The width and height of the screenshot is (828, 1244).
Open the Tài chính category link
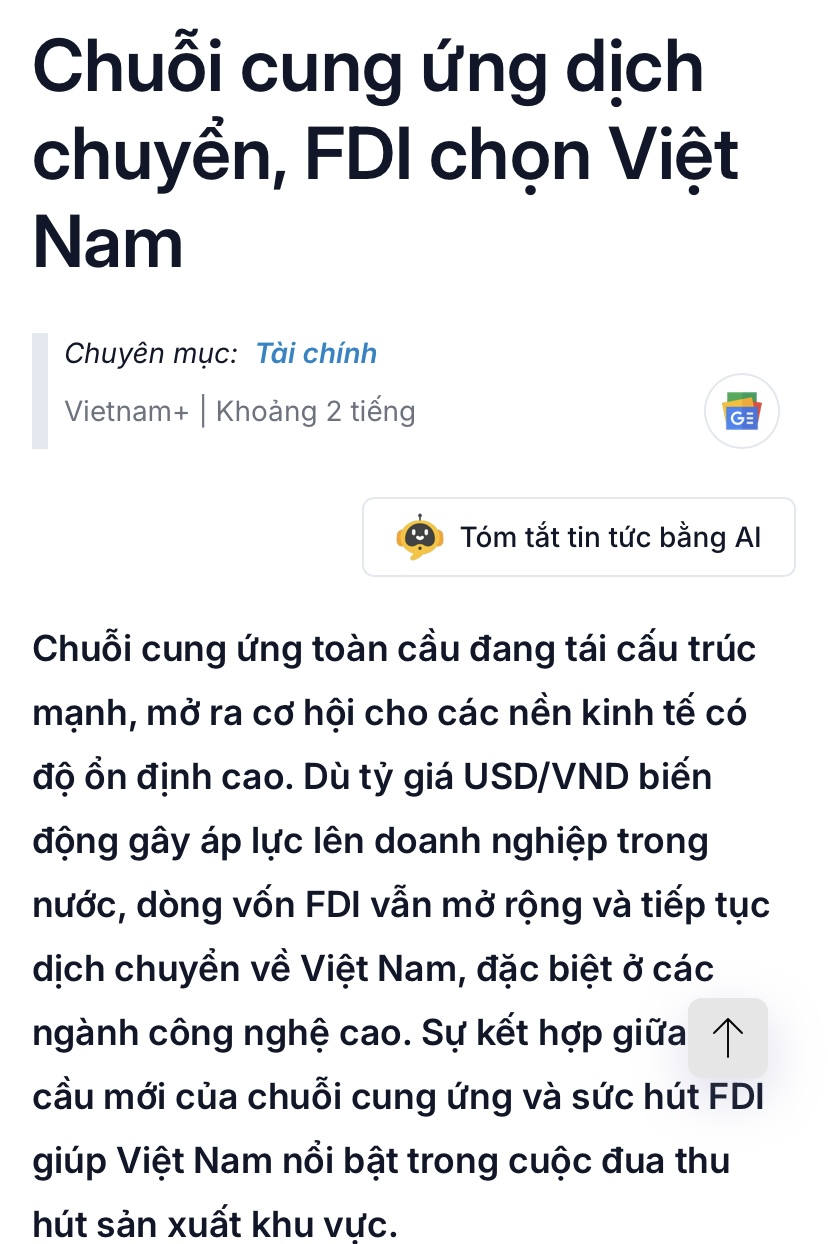316,353
